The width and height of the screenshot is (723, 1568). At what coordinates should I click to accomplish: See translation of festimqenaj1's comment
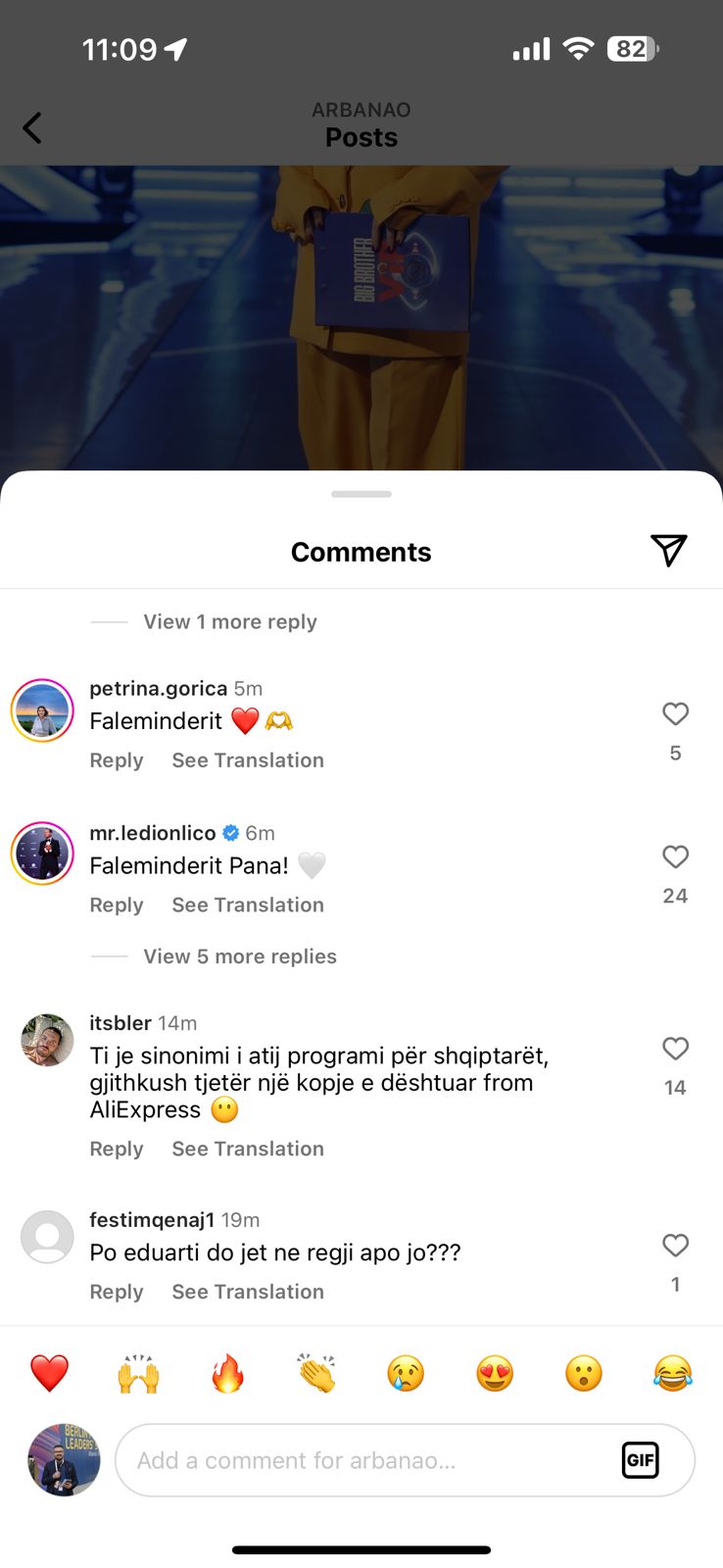(248, 1292)
